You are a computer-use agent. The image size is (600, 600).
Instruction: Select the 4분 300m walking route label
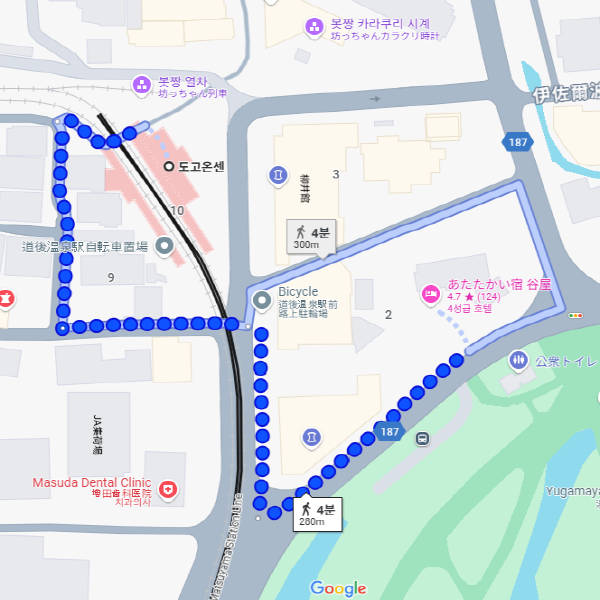(x=308, y=237)
